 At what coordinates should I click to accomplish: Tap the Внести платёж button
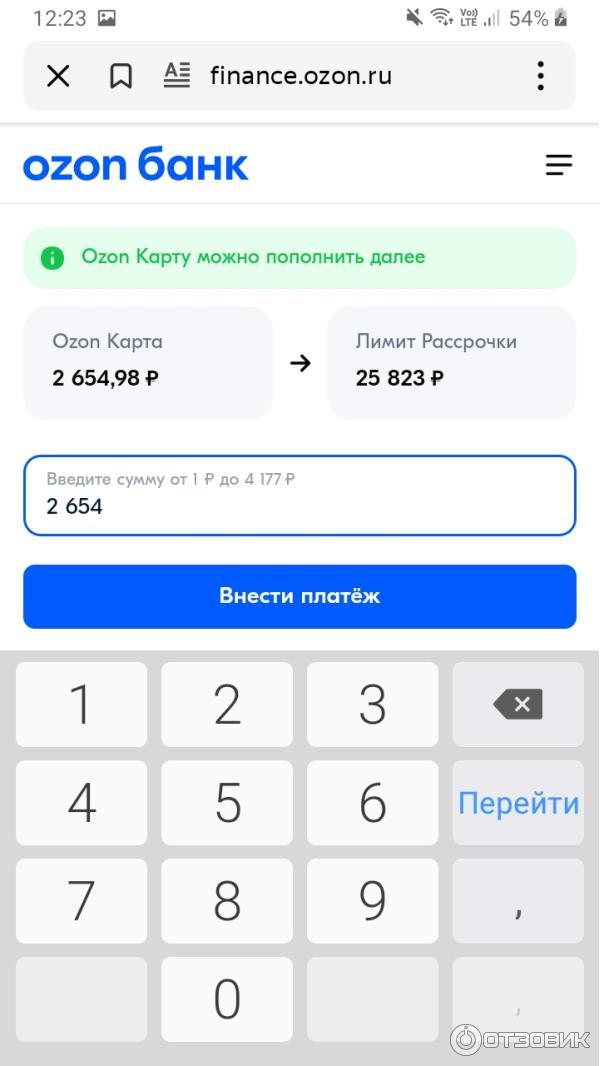(299, 596)
